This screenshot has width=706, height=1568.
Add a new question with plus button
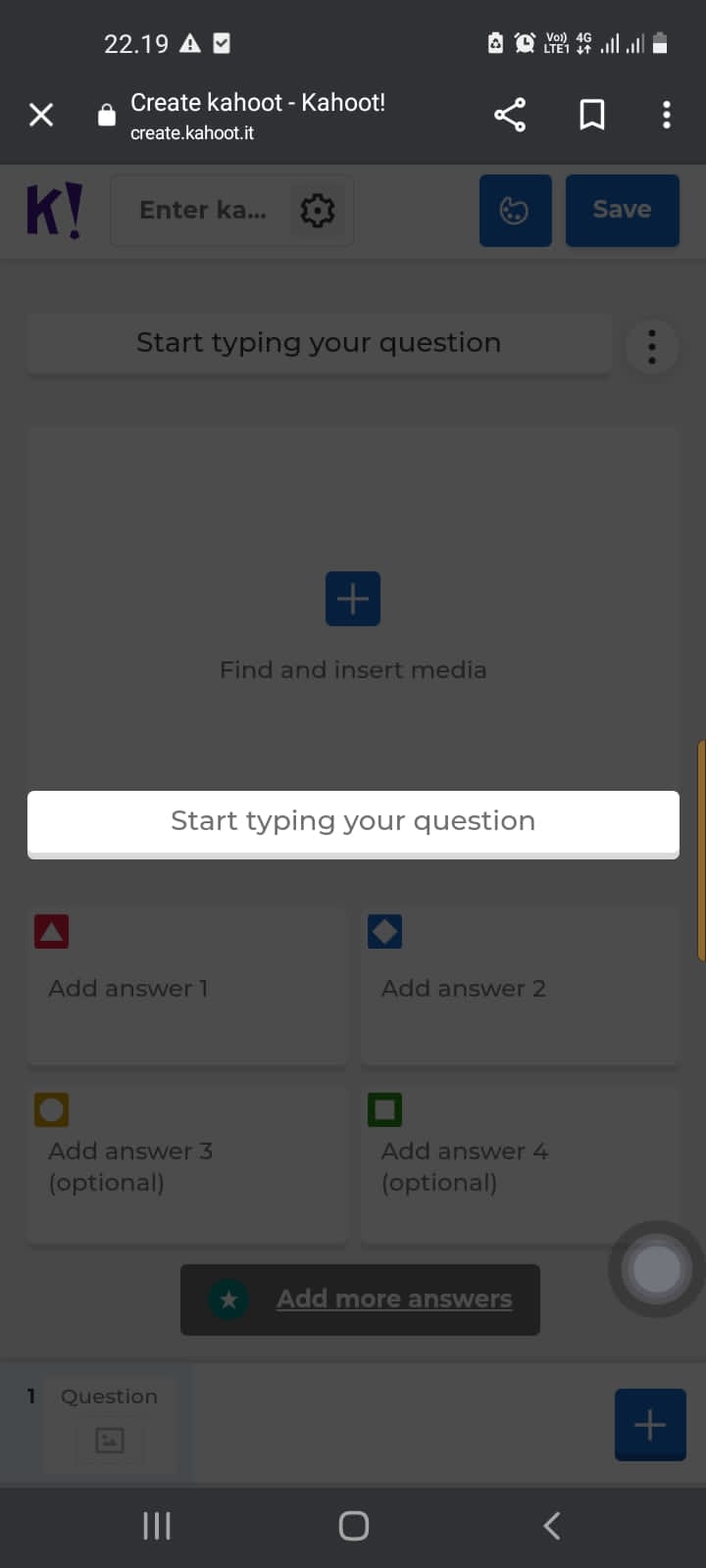pos(650,1425)
